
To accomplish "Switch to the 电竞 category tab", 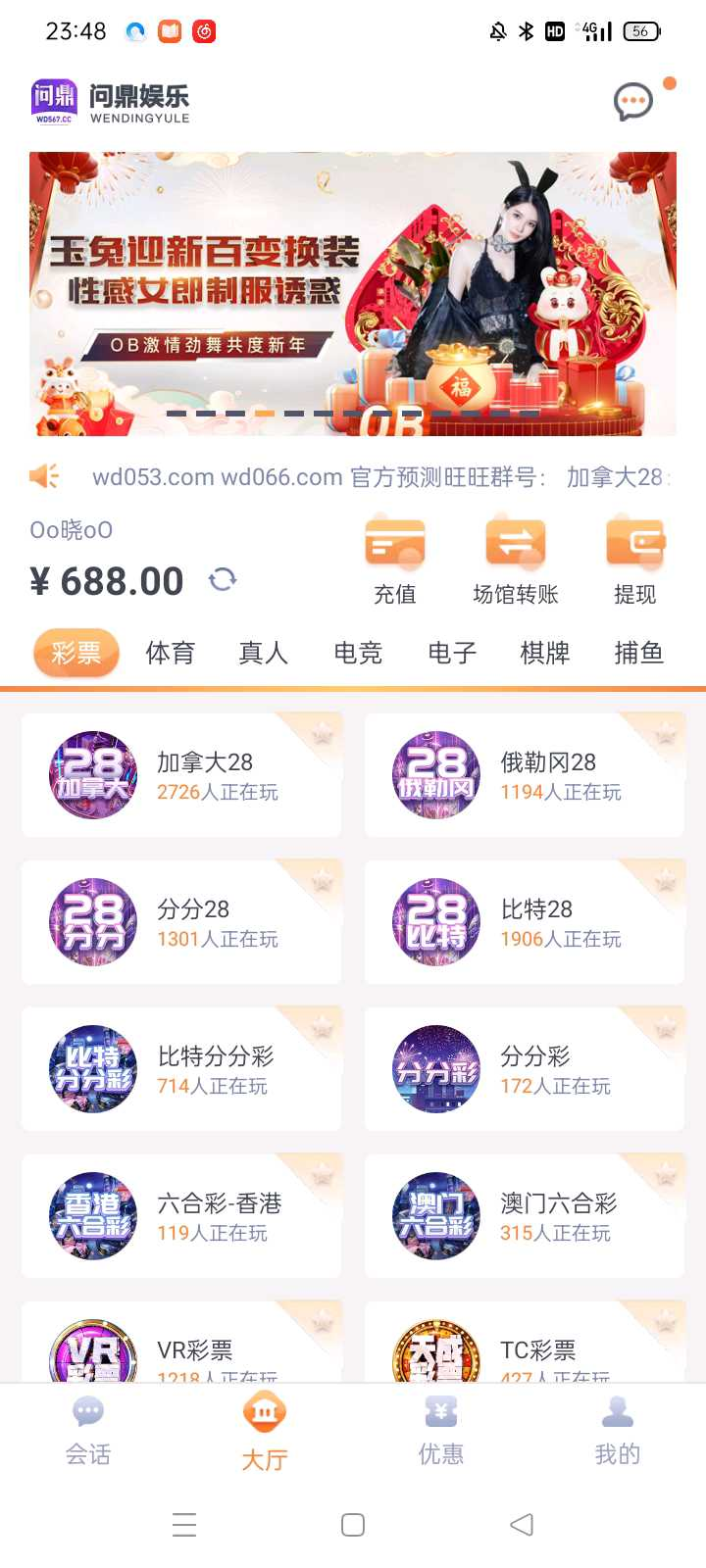I will click(358, 653).
